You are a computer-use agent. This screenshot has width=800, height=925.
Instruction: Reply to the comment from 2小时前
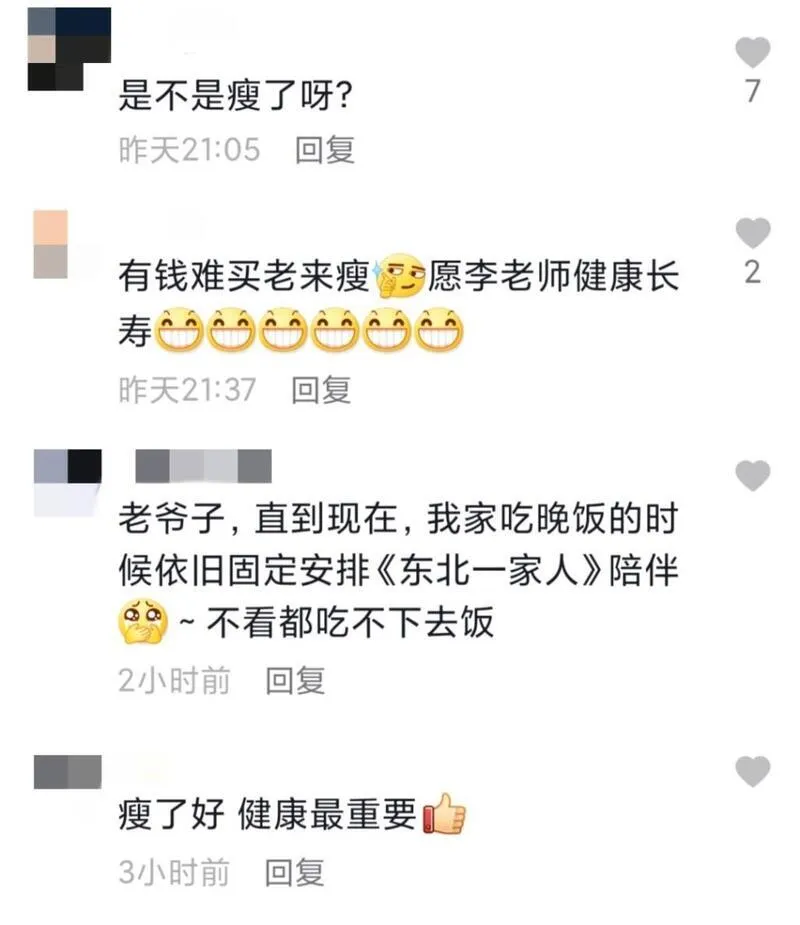[295, 681]
